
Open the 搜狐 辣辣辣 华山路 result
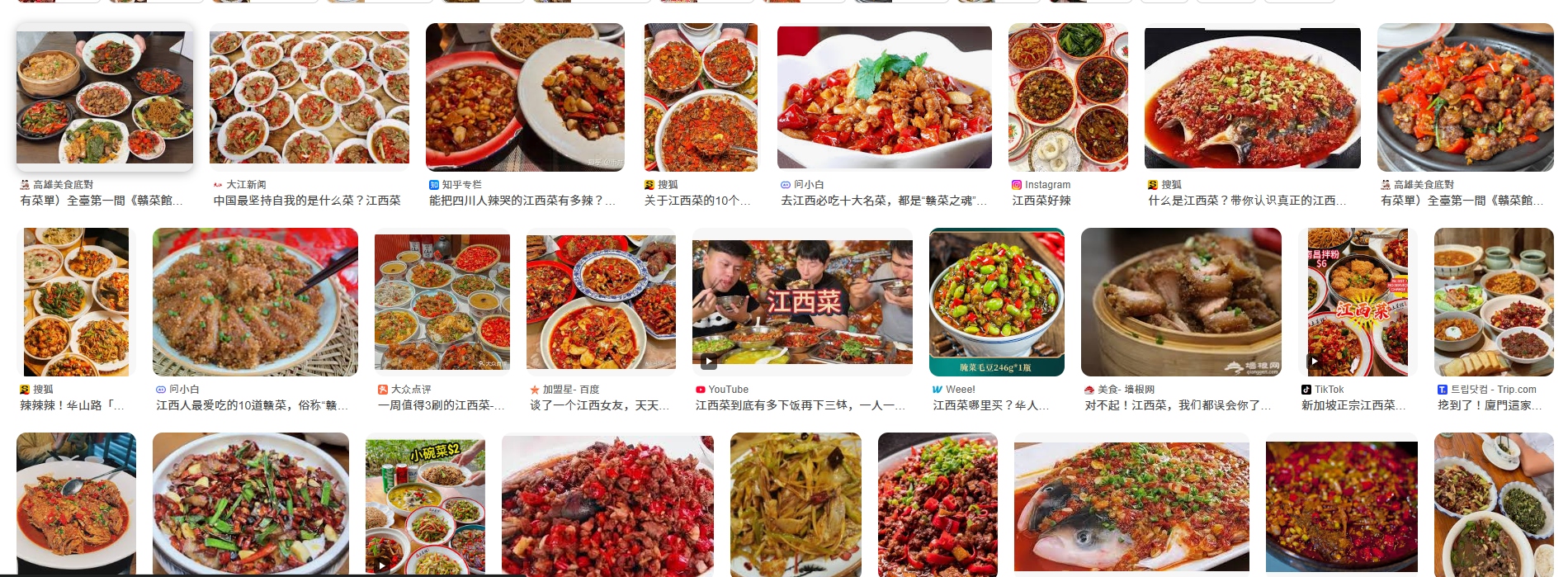tap(76, 302)
